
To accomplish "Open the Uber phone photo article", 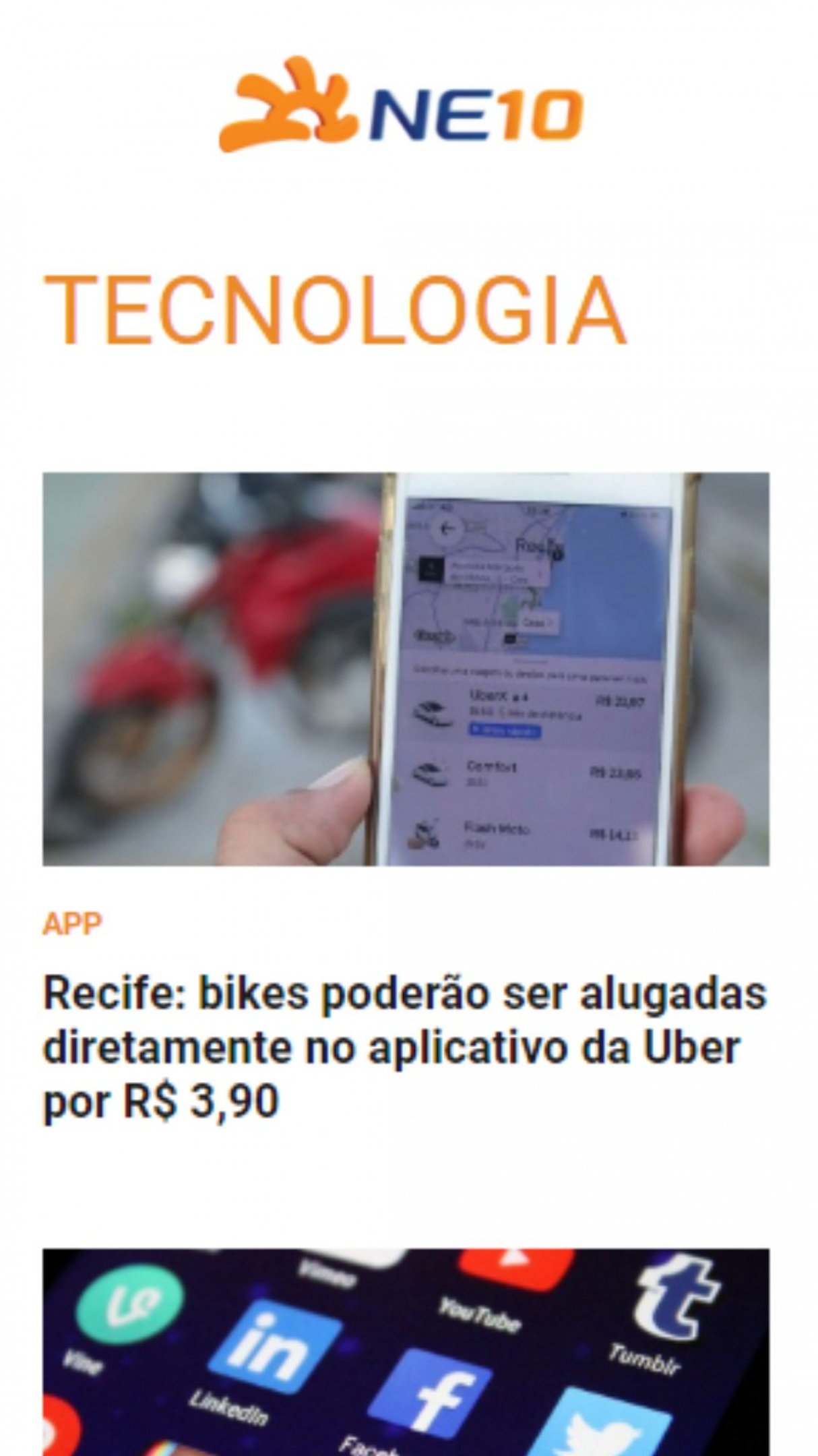I will (406, 669).
